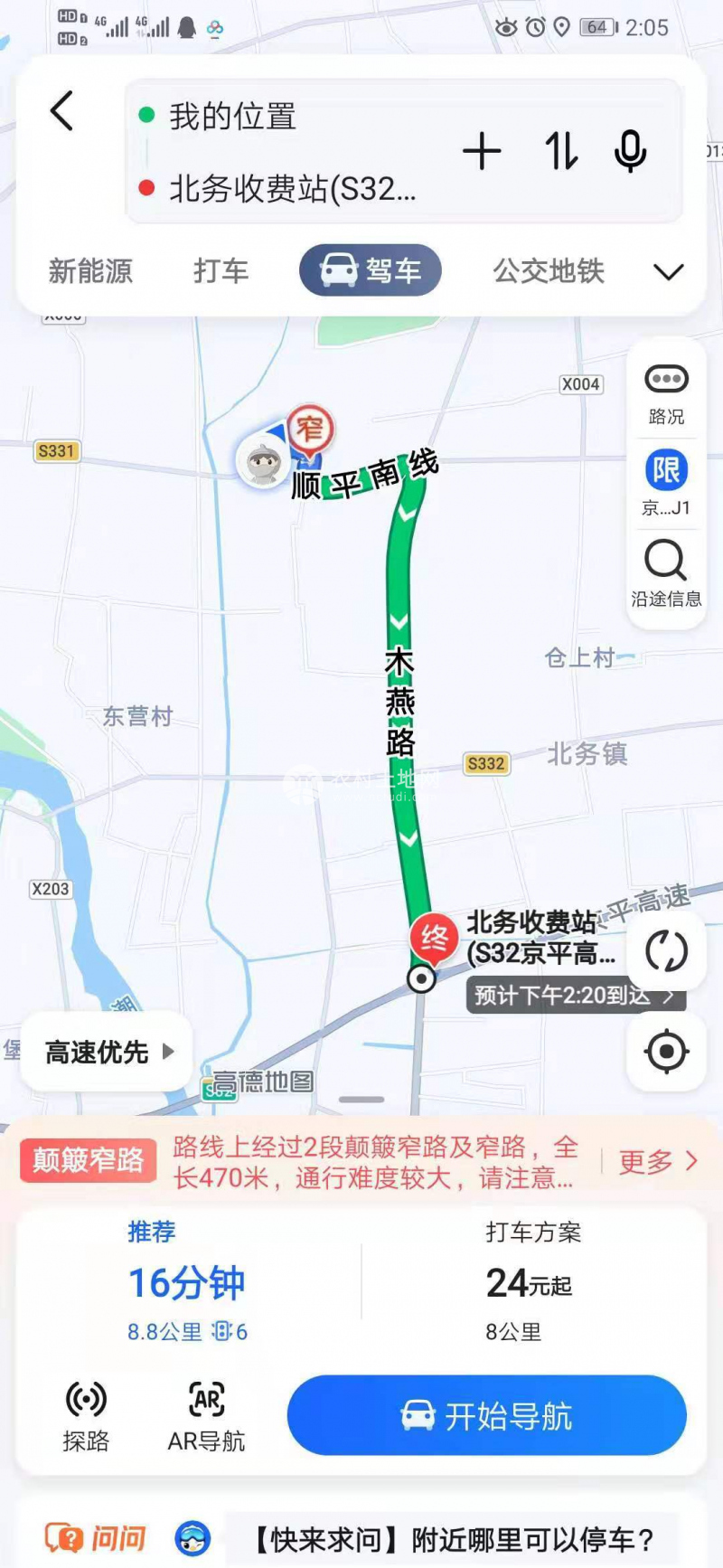Toggle the 路况 traffic layer

pos(666,393)
